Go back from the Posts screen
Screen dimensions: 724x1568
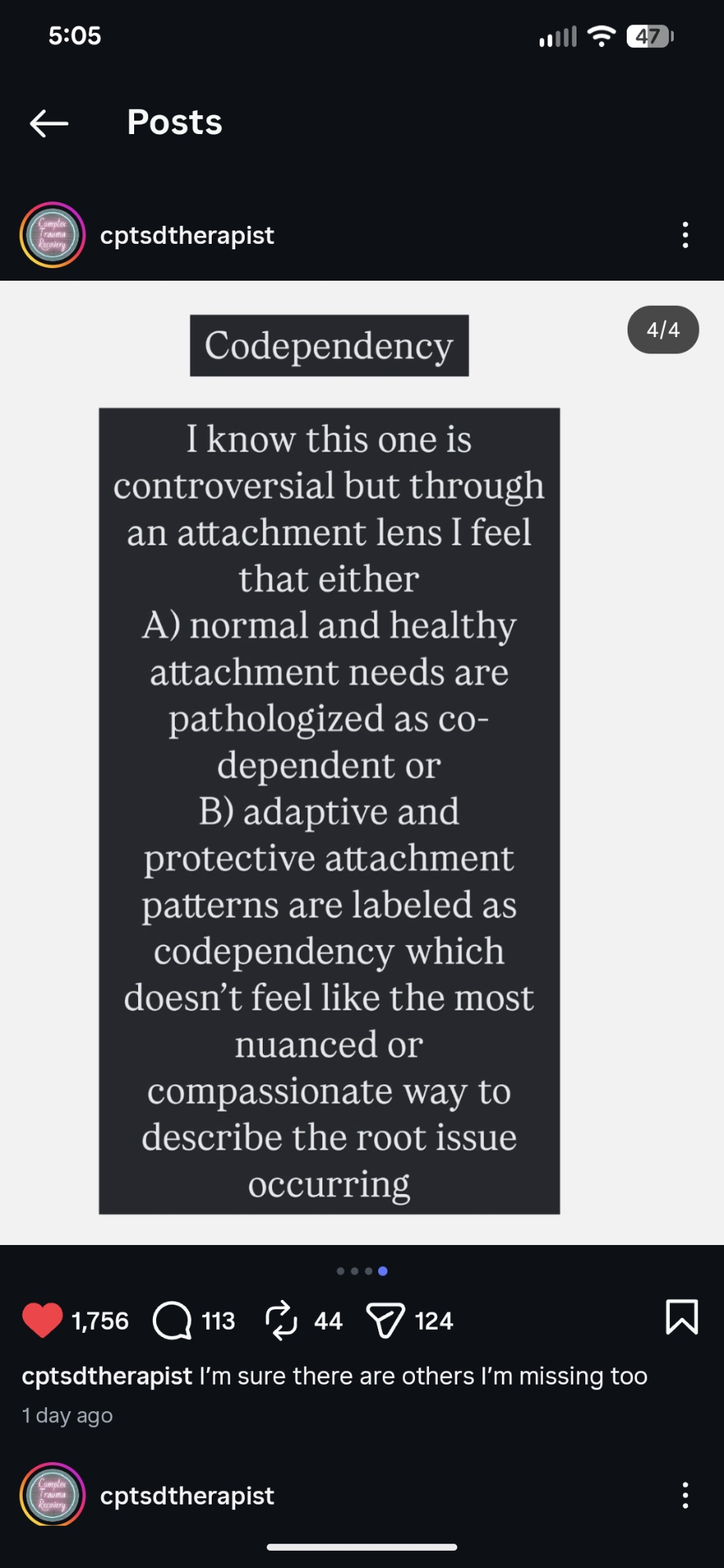click(x=49, y=123)
